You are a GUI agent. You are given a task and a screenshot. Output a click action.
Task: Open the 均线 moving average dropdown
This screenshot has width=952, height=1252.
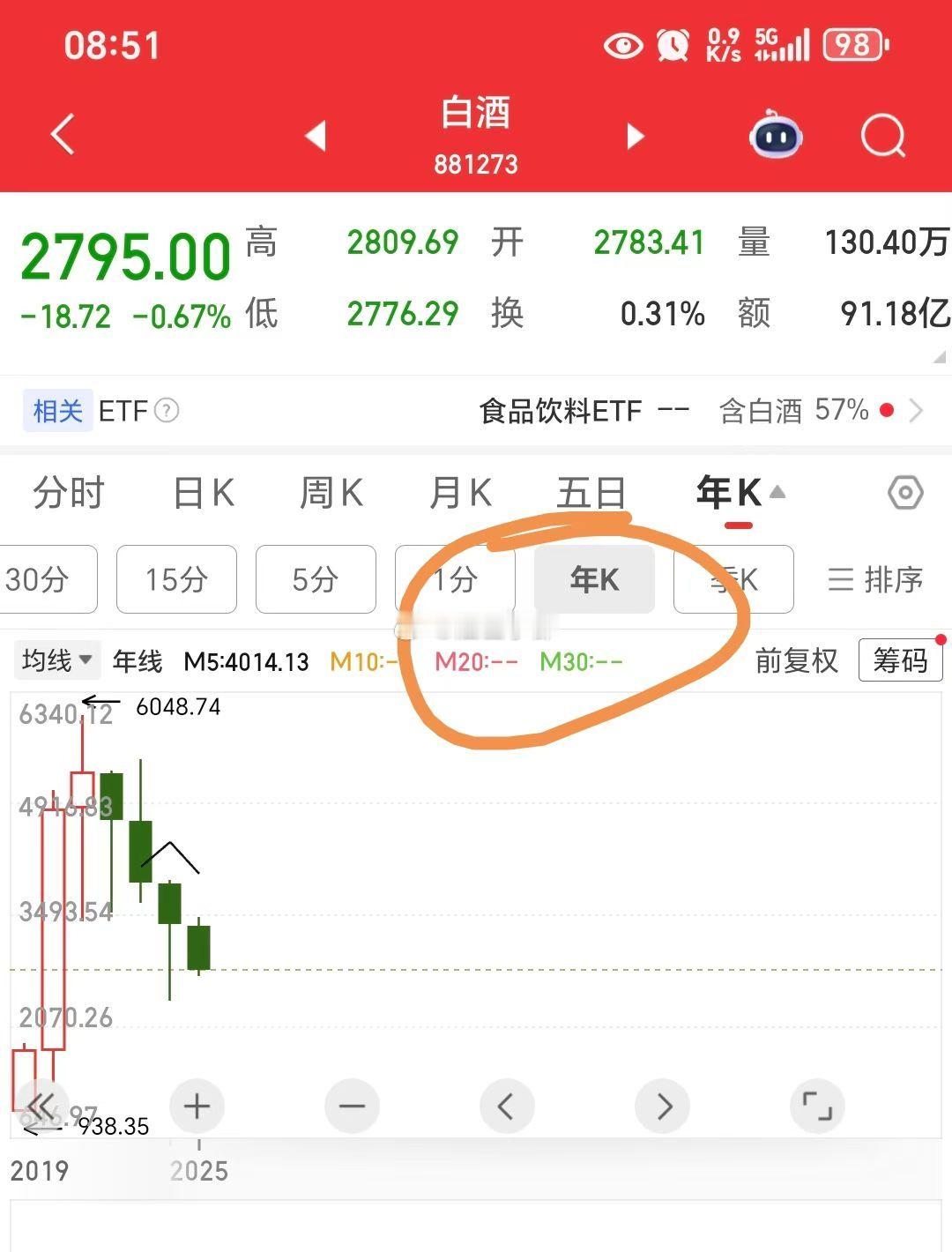(56, 659)
